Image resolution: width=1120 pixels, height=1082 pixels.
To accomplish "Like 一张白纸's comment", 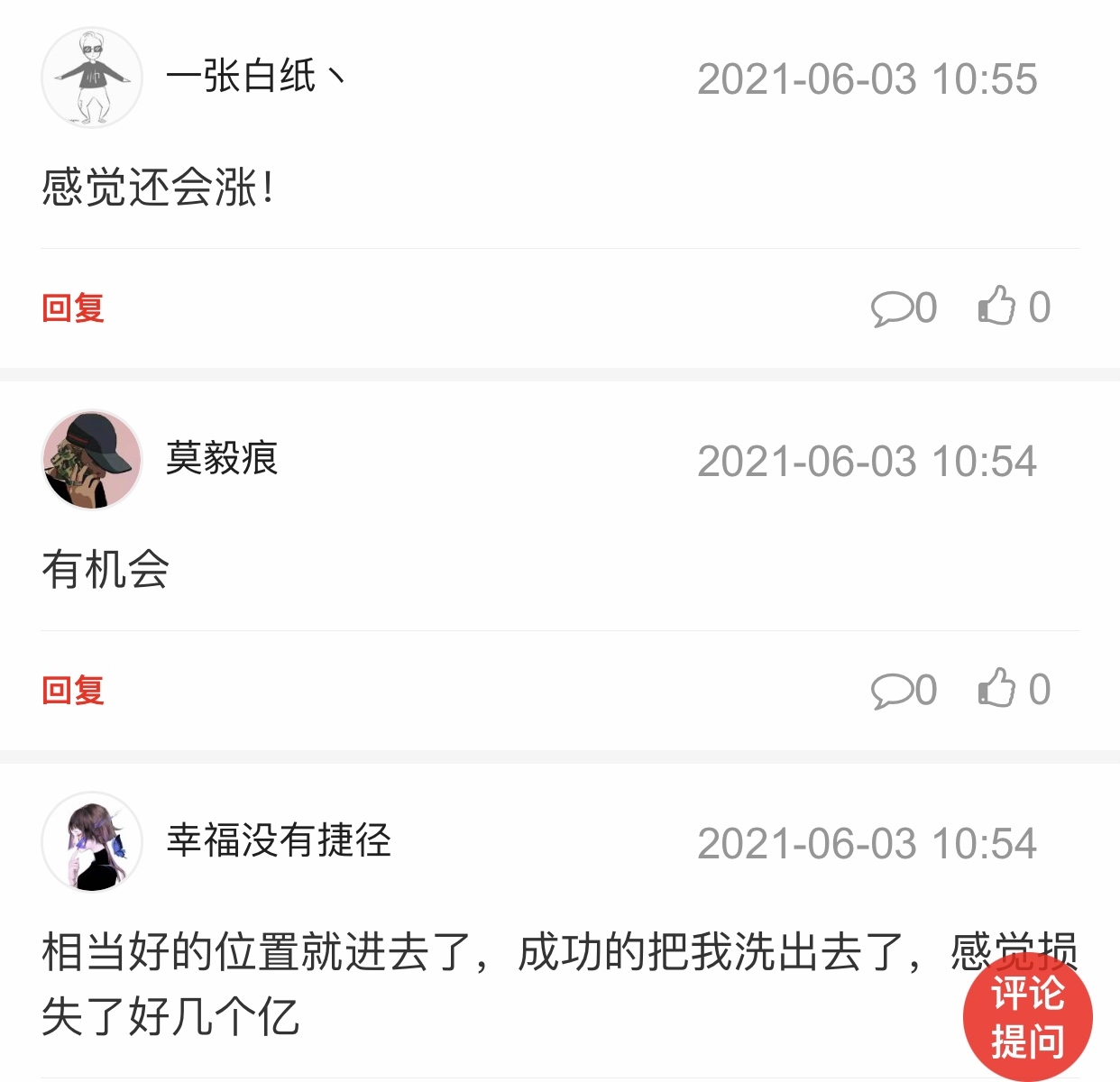I will (1014, 307).
